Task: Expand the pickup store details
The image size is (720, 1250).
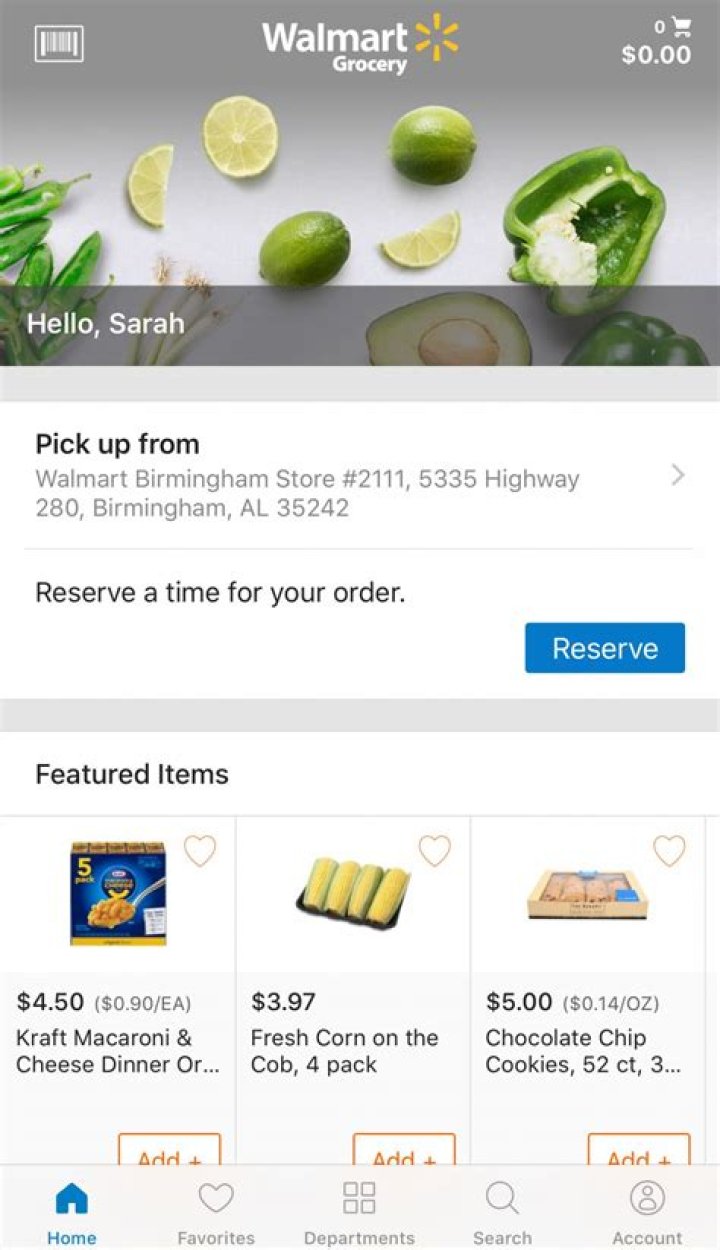Action: (677, 475)
